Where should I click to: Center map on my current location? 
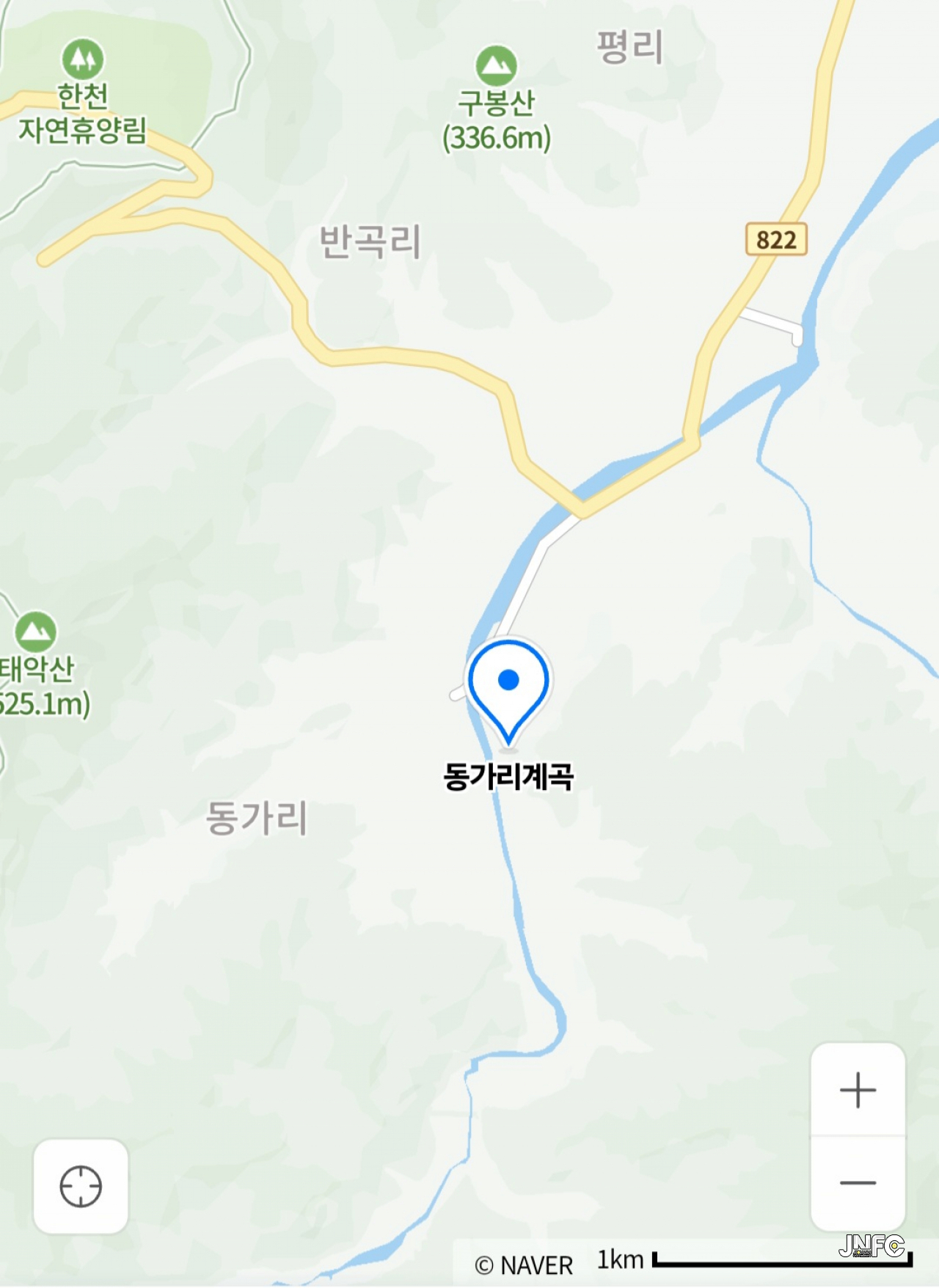click(81, 1186)
